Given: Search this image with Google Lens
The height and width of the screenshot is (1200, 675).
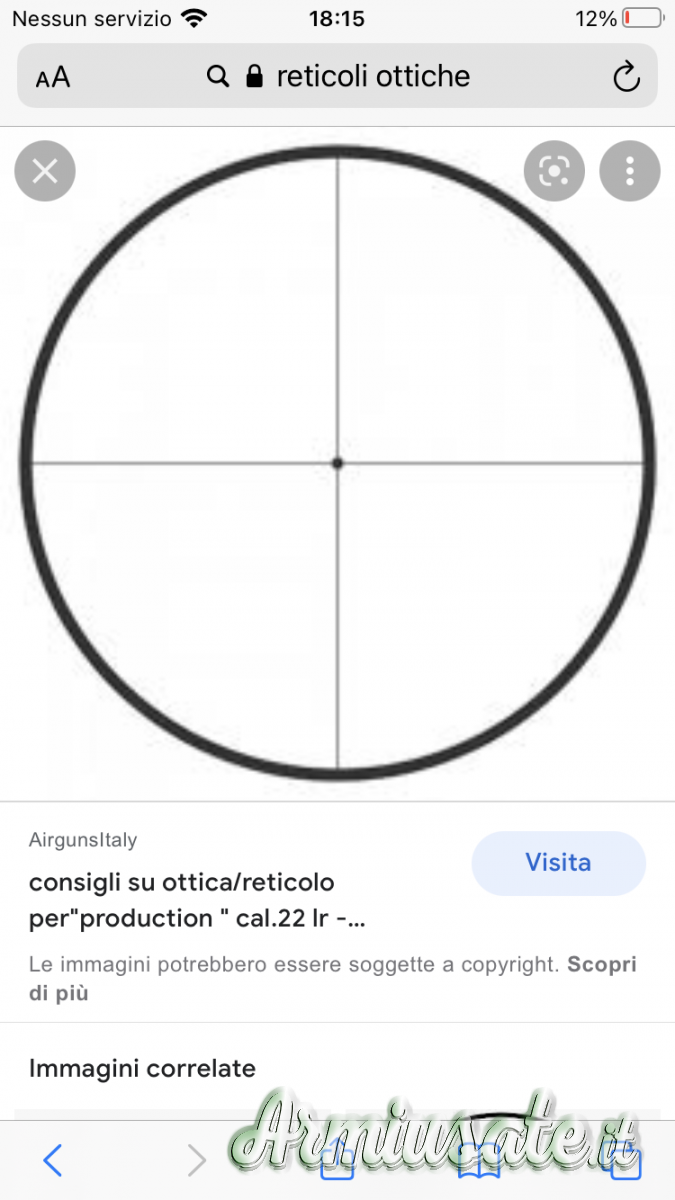Looking at the screenshot, I should [554, 171].
